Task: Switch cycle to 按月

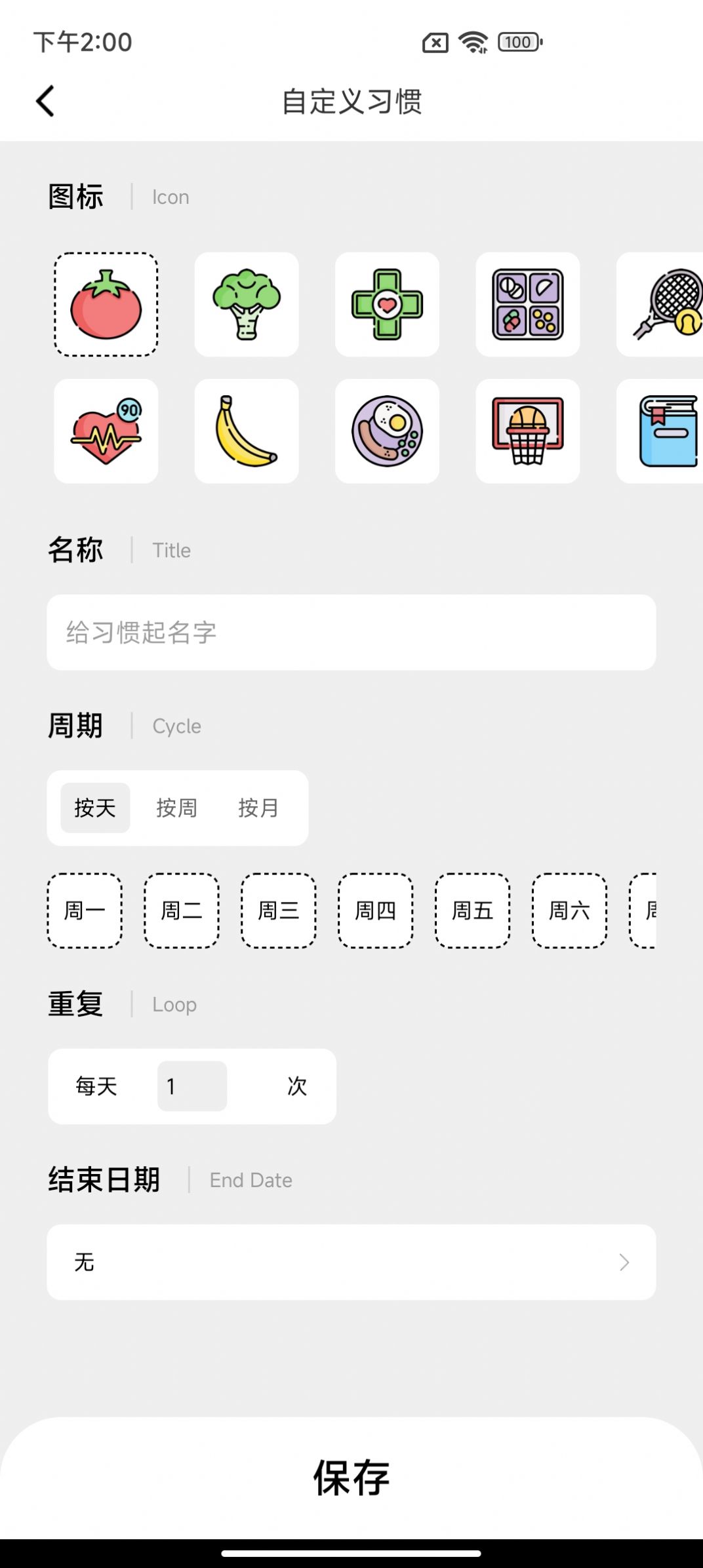Action: tap(260, 808)
